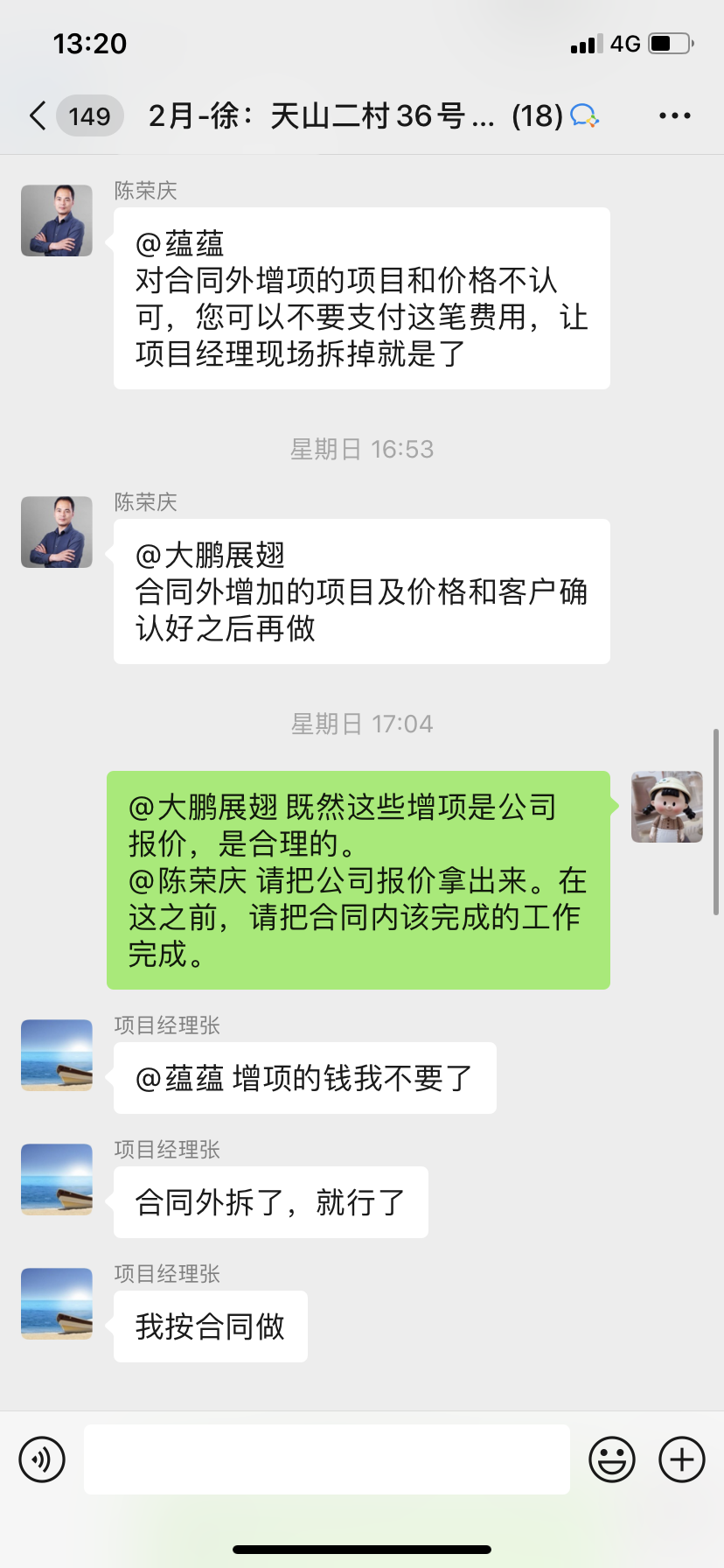724x1568 pixels.
Task: Open the group chat overflow menu
Action: pyautogui.click(x=674, y=115)
